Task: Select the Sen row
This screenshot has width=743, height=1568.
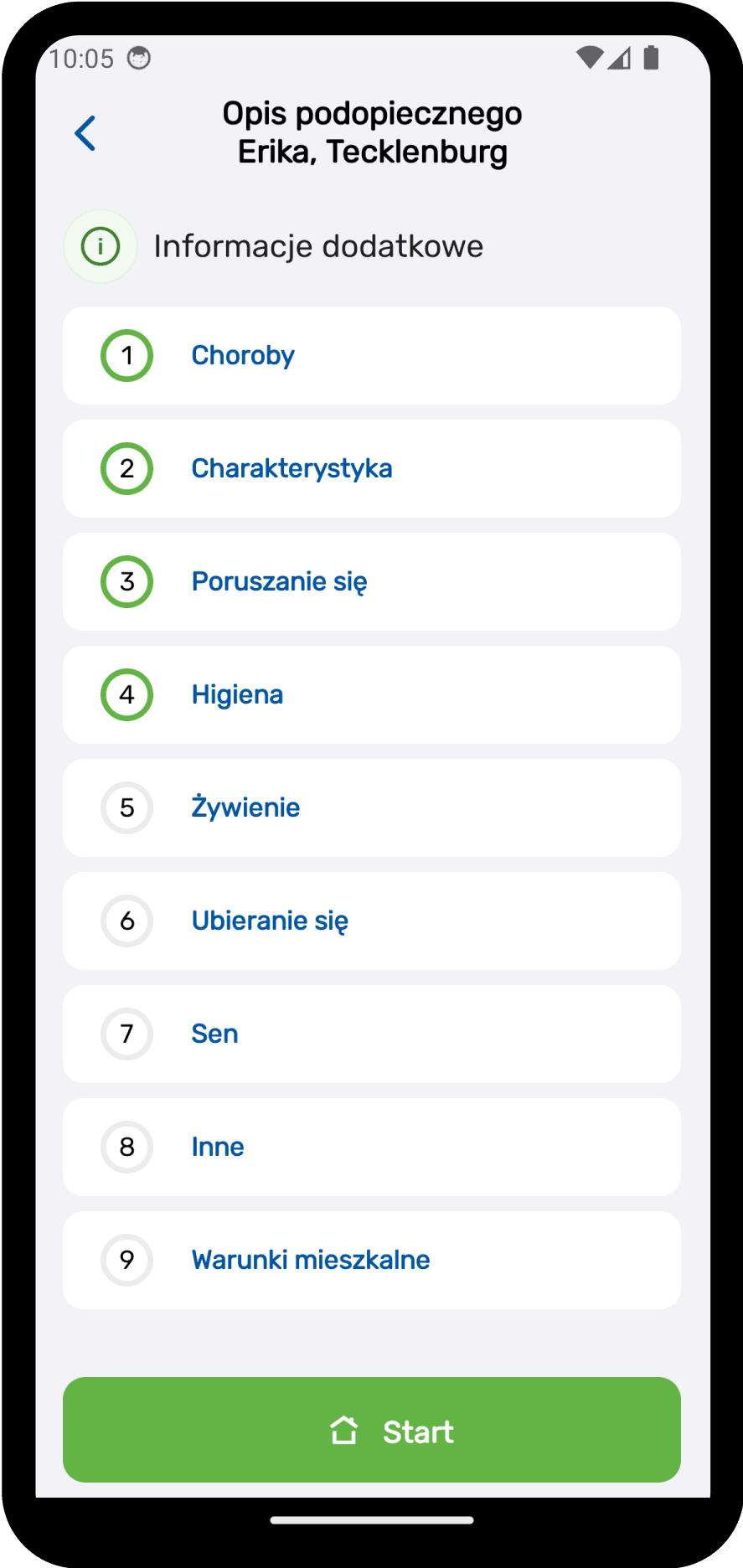Action: tap(371, 1034)
